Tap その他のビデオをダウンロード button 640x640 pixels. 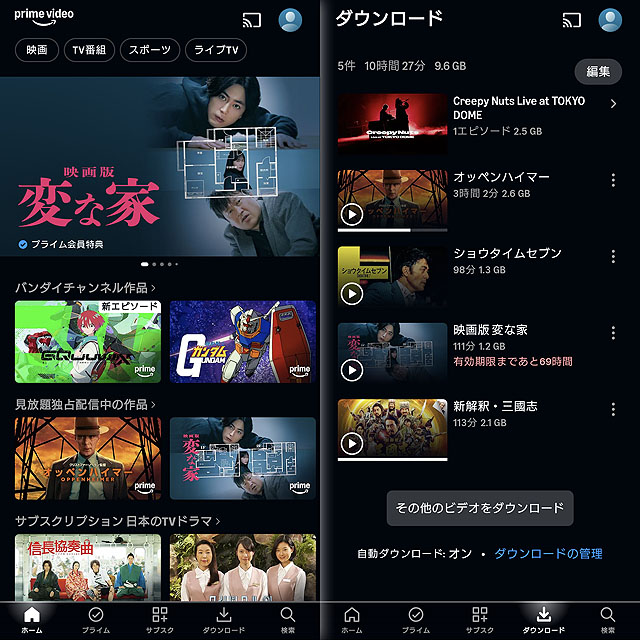click(x=480, y=508)
